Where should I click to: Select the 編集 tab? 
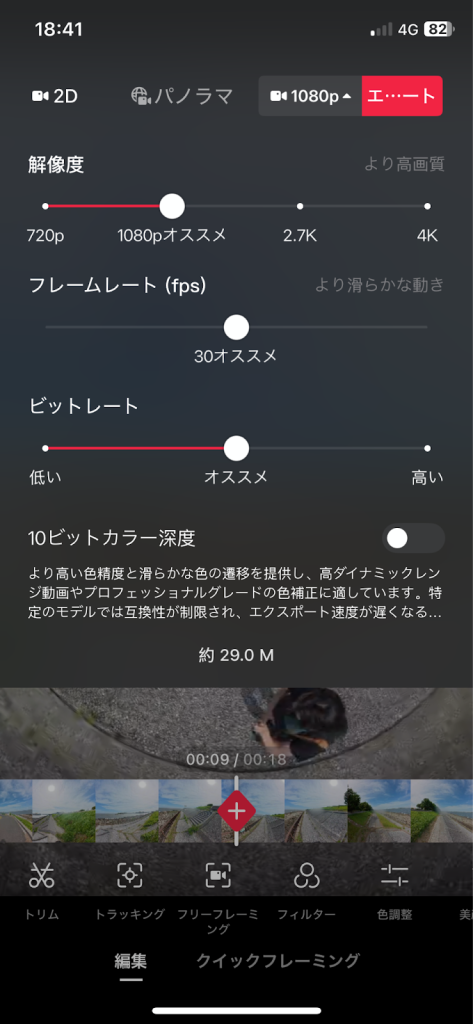tap(131, 961)
